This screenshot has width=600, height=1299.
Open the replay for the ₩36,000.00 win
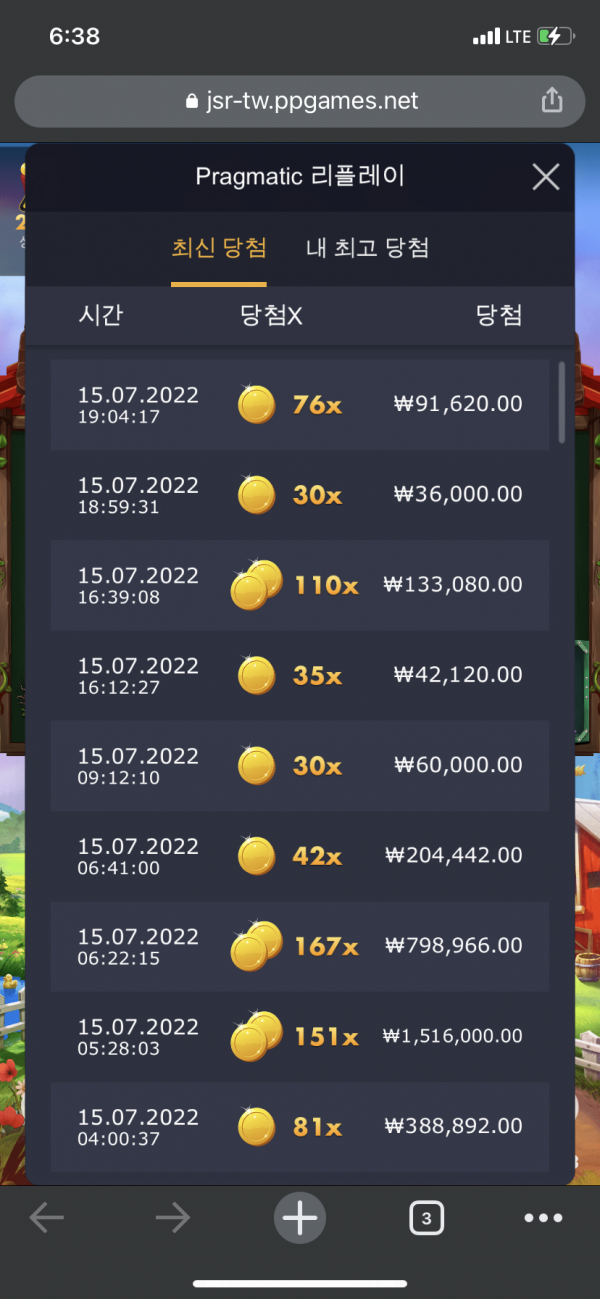click(x=300, y=494)
